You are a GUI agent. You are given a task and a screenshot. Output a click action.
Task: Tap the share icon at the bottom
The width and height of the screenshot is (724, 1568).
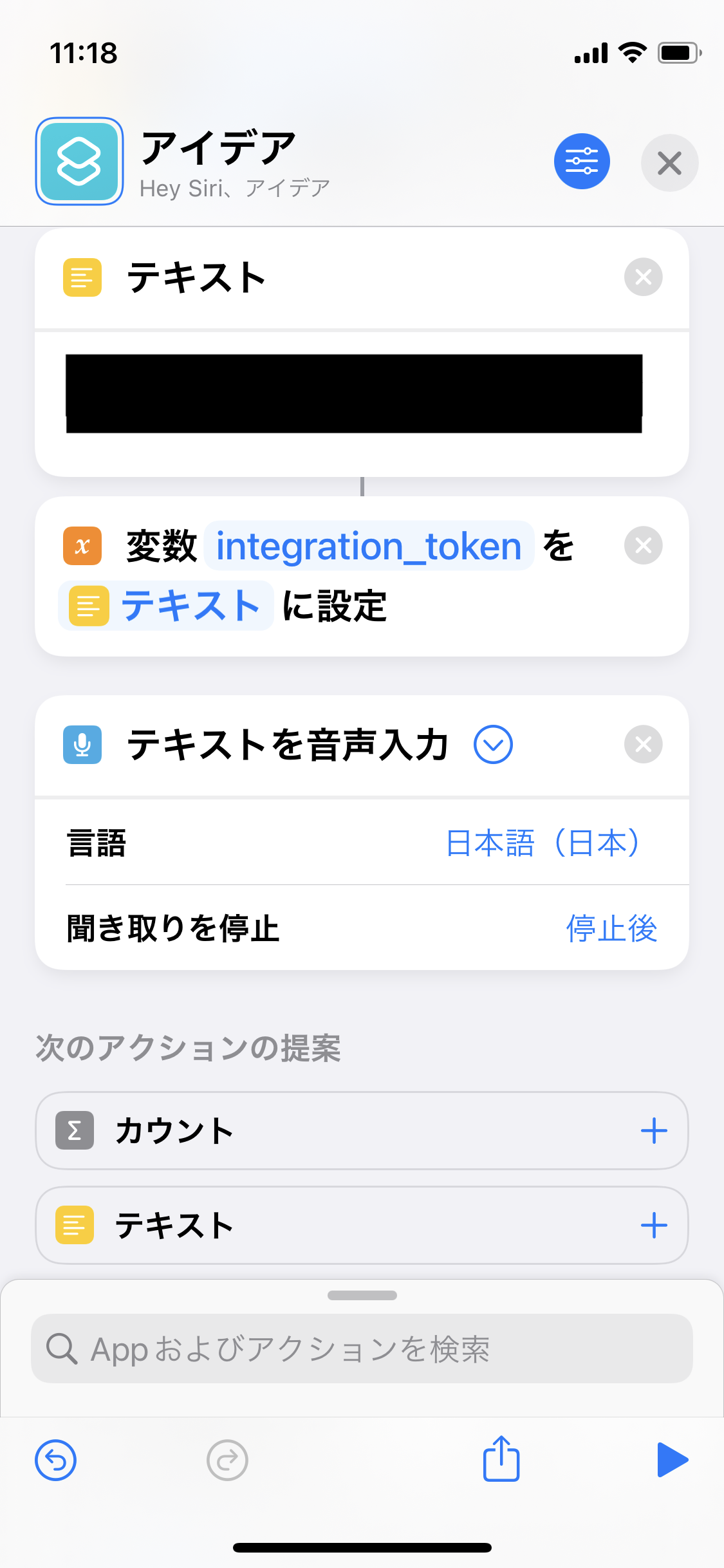point(501,1460)
